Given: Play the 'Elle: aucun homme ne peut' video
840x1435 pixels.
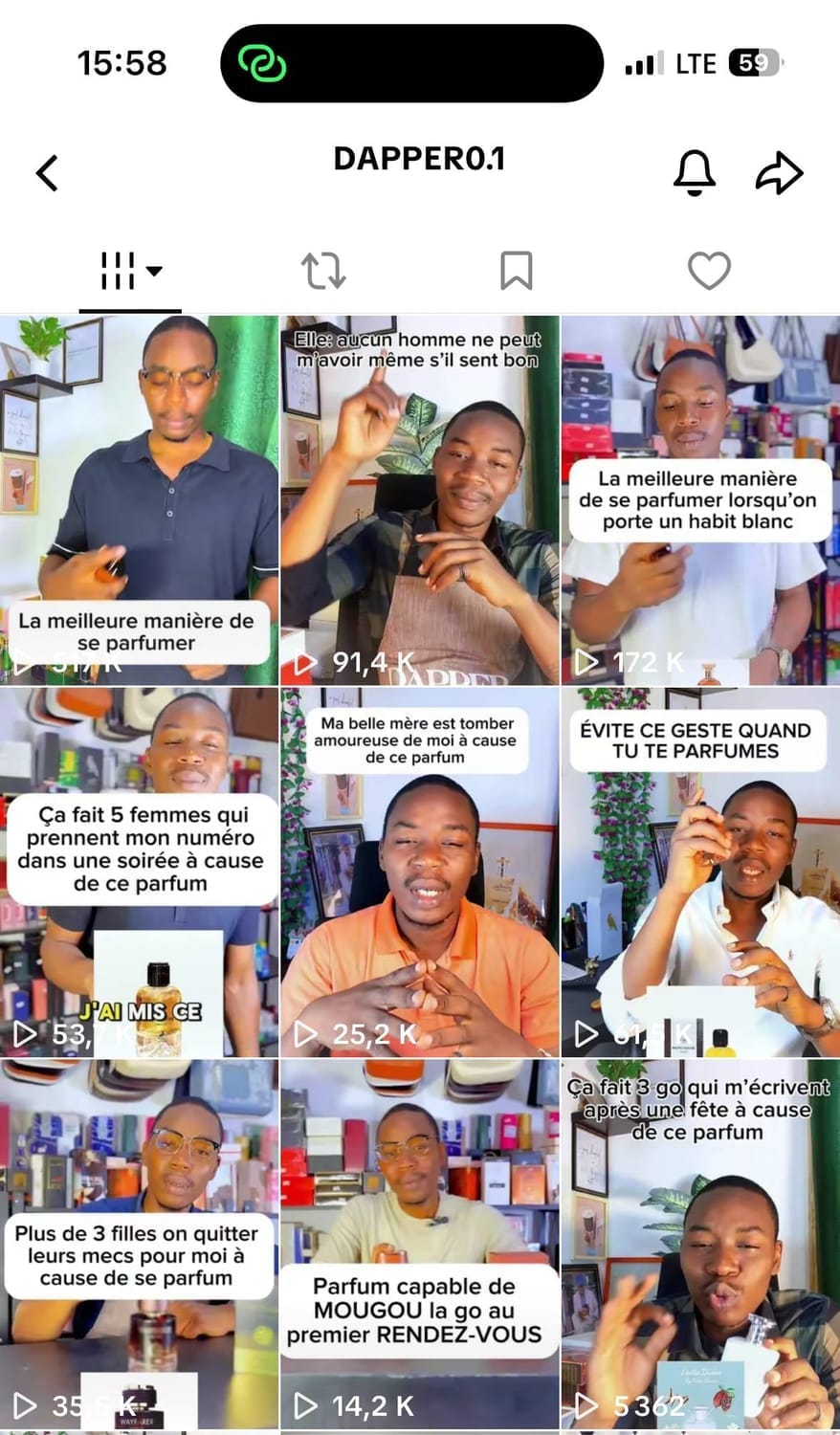Looking at the screenshot, I should (419, 497).
